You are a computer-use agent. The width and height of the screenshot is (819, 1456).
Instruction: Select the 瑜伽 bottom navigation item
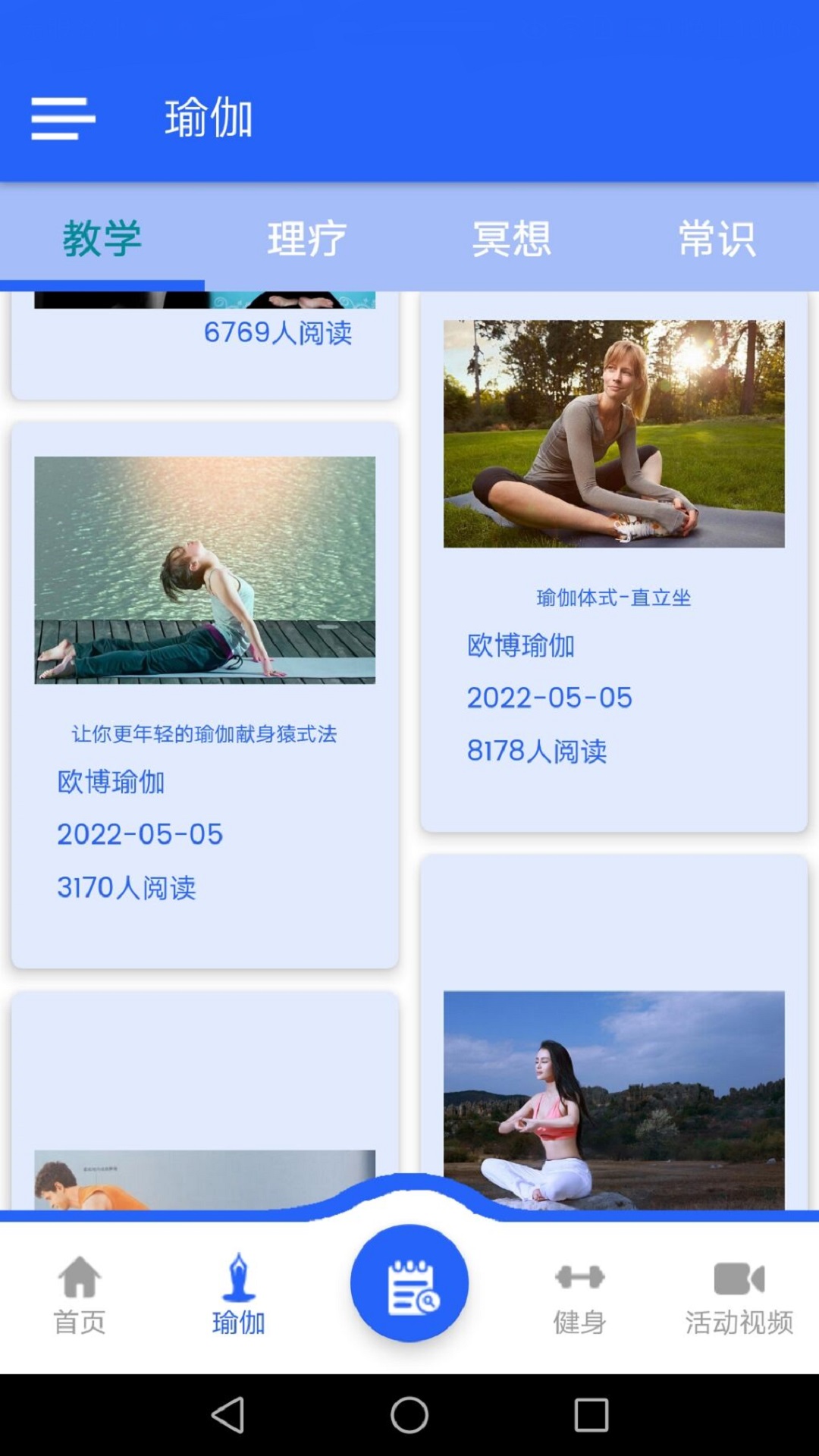pos(238,1294)
